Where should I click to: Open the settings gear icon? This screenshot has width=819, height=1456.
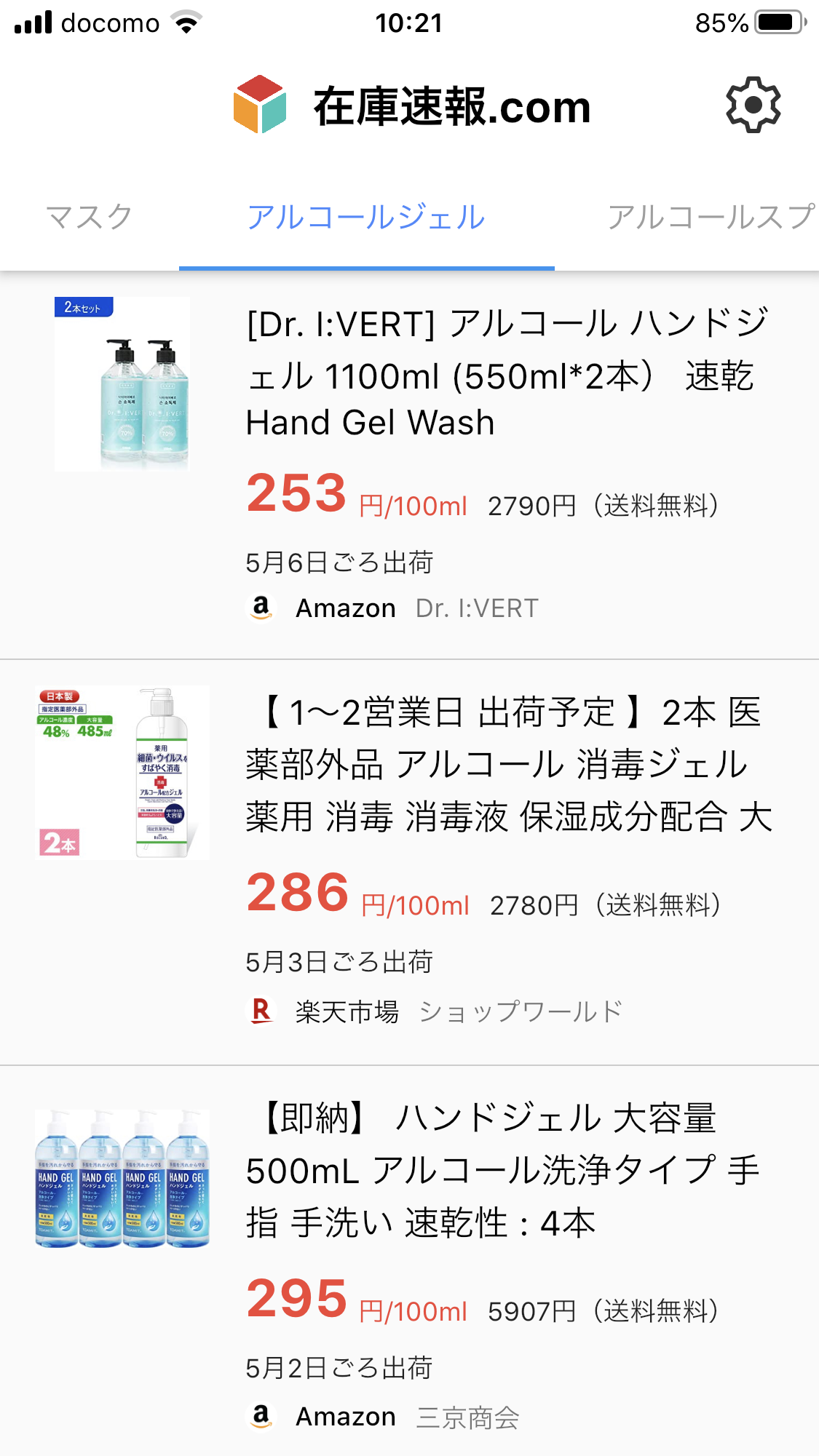point(753,105)
